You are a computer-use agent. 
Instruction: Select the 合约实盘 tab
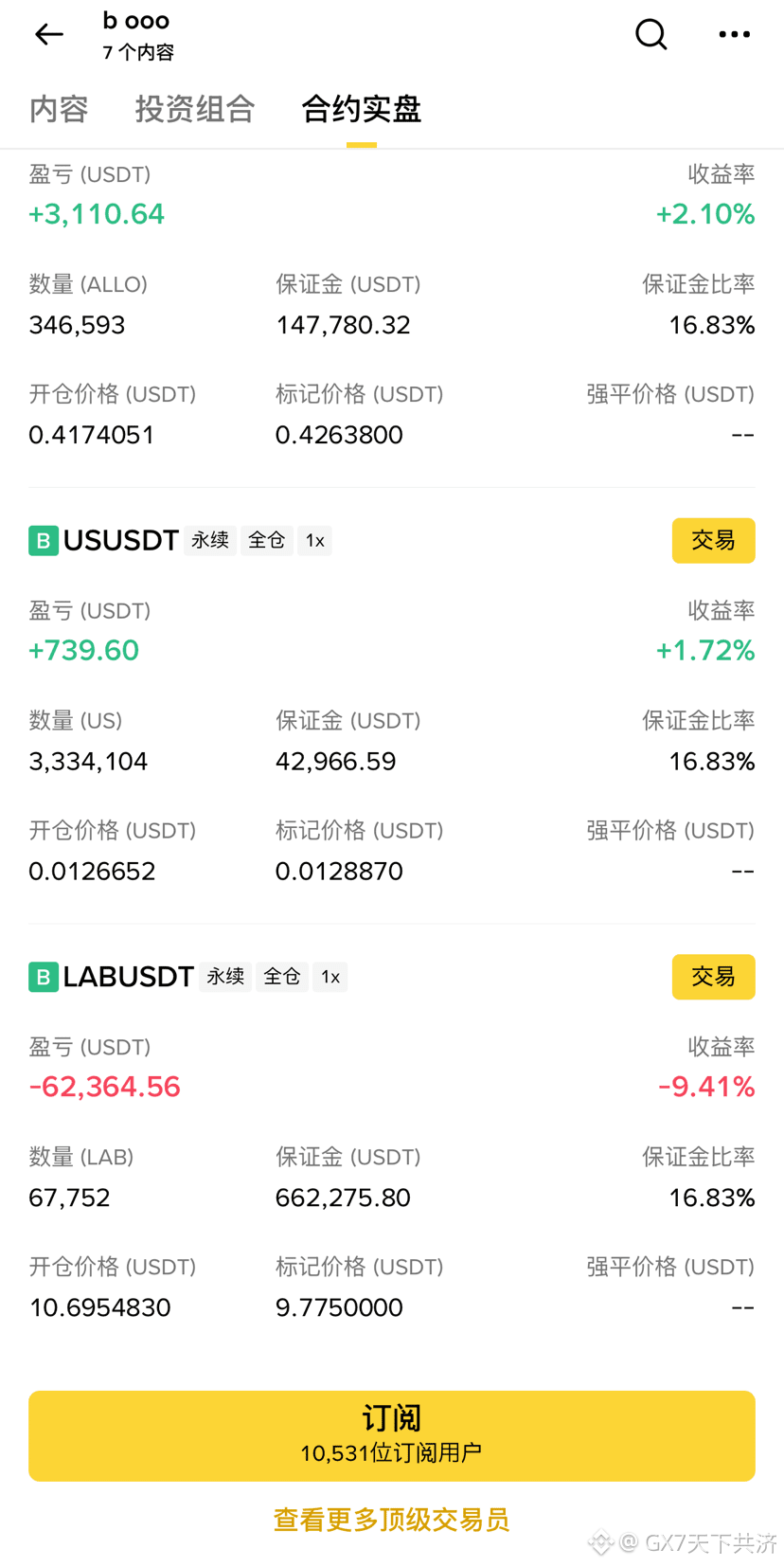[x=362, y=109]
